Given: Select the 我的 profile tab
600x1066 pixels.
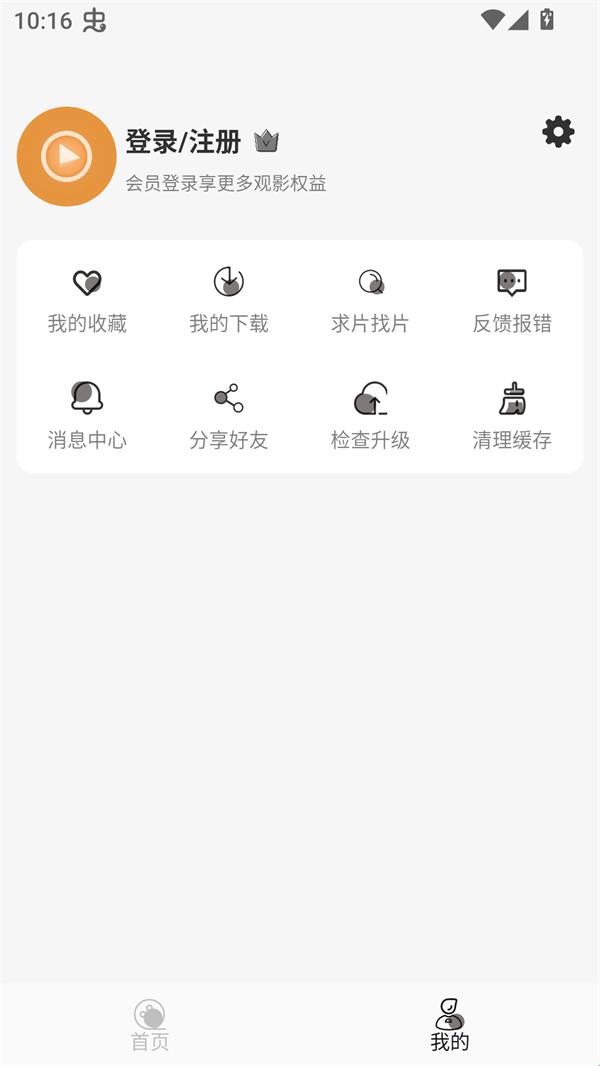Looking at the screenshot, I should click(450, 1025).
